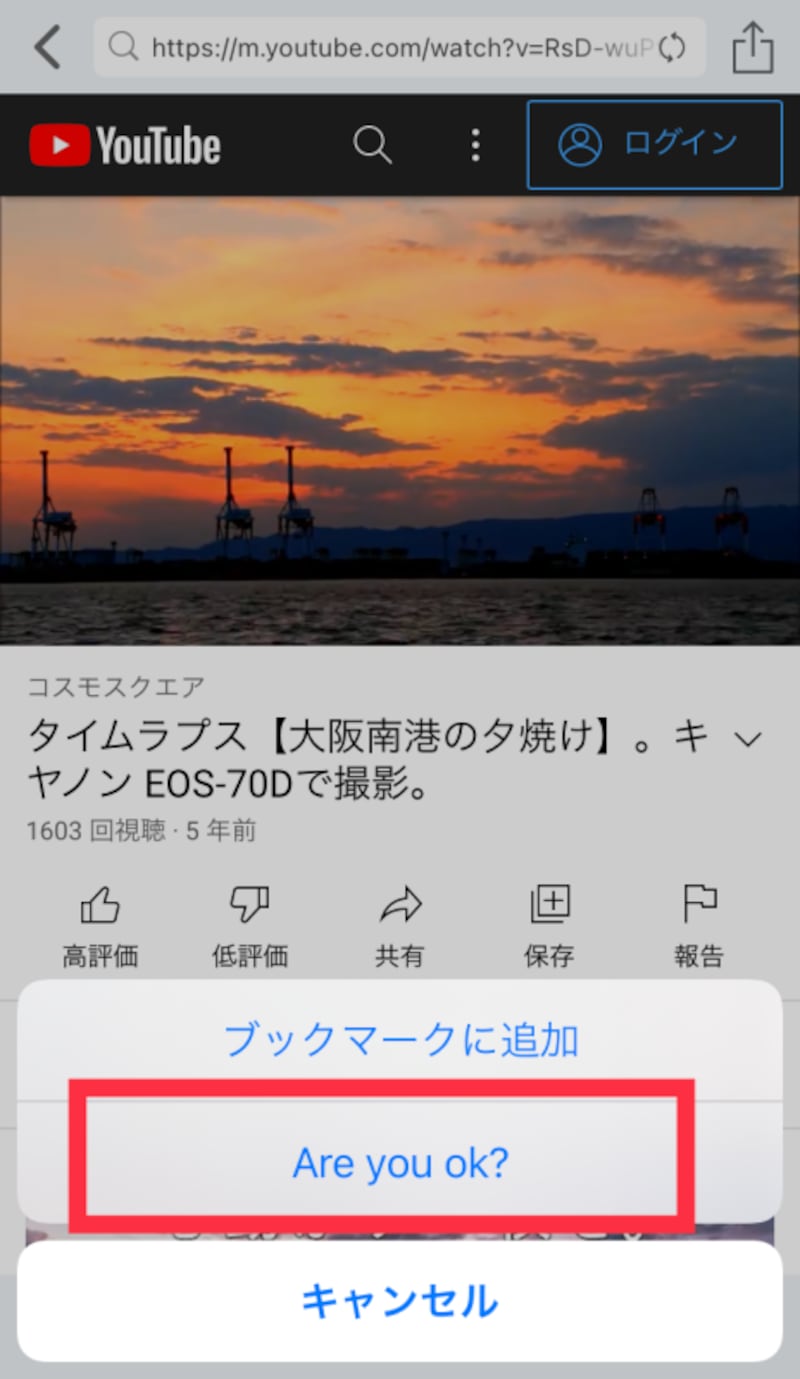This screenshot has width=800, height=1379.
Task: Save the video with 保存
Action: 549,927
